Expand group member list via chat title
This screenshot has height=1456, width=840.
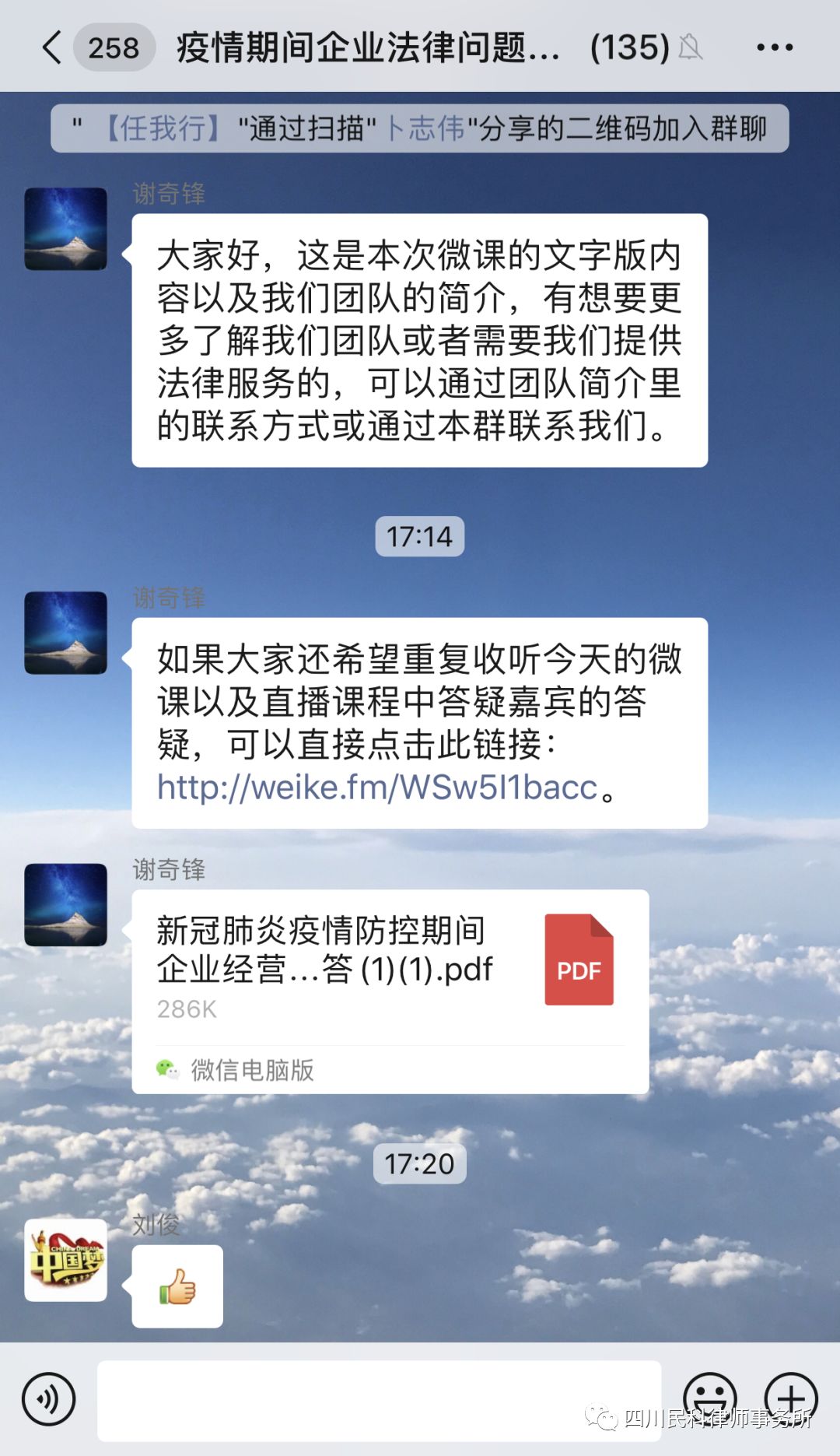(x=366, y=47)
